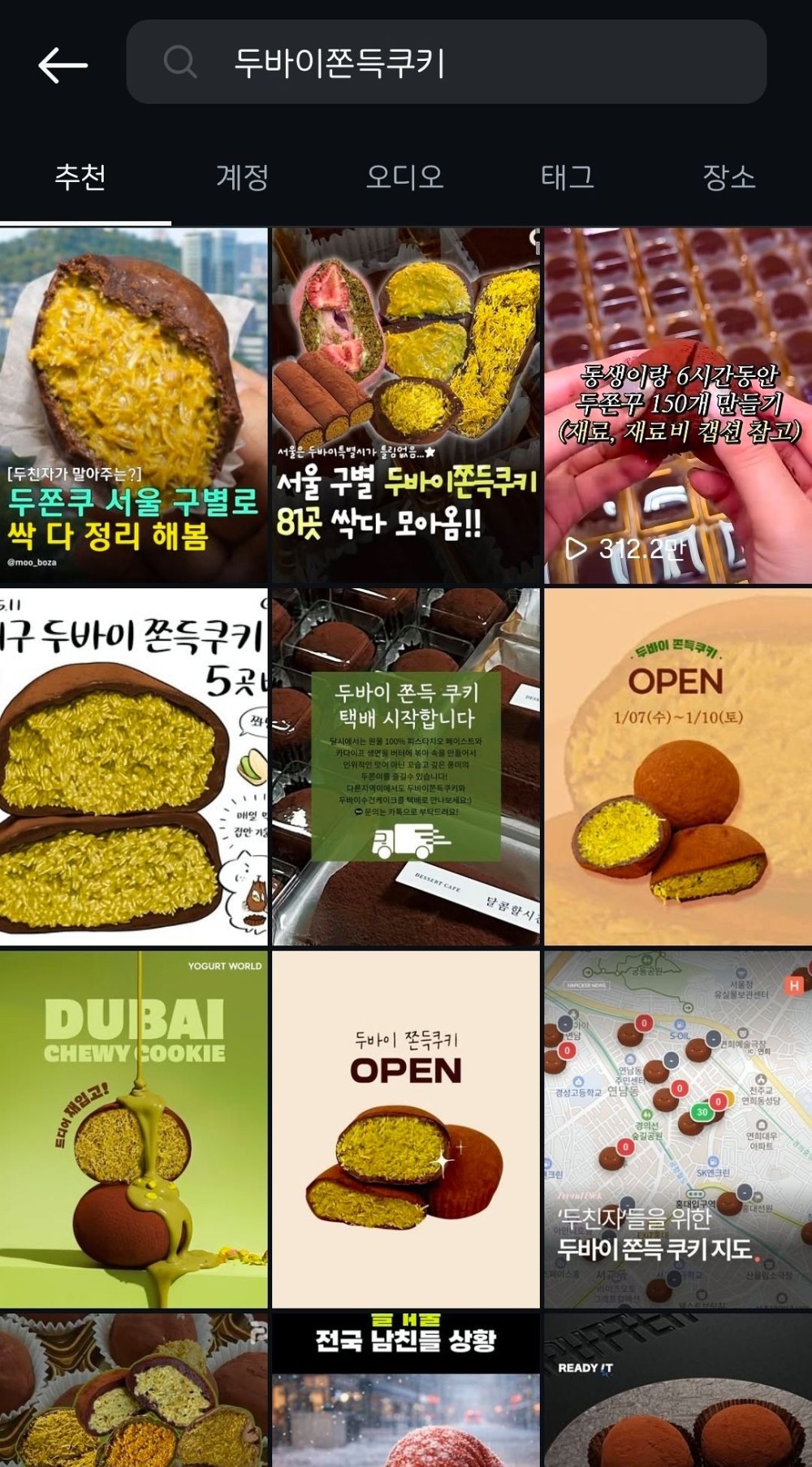Switch to the 추천 tab
This screenshot has width=812, height=1467.
(x=80, y=176)
